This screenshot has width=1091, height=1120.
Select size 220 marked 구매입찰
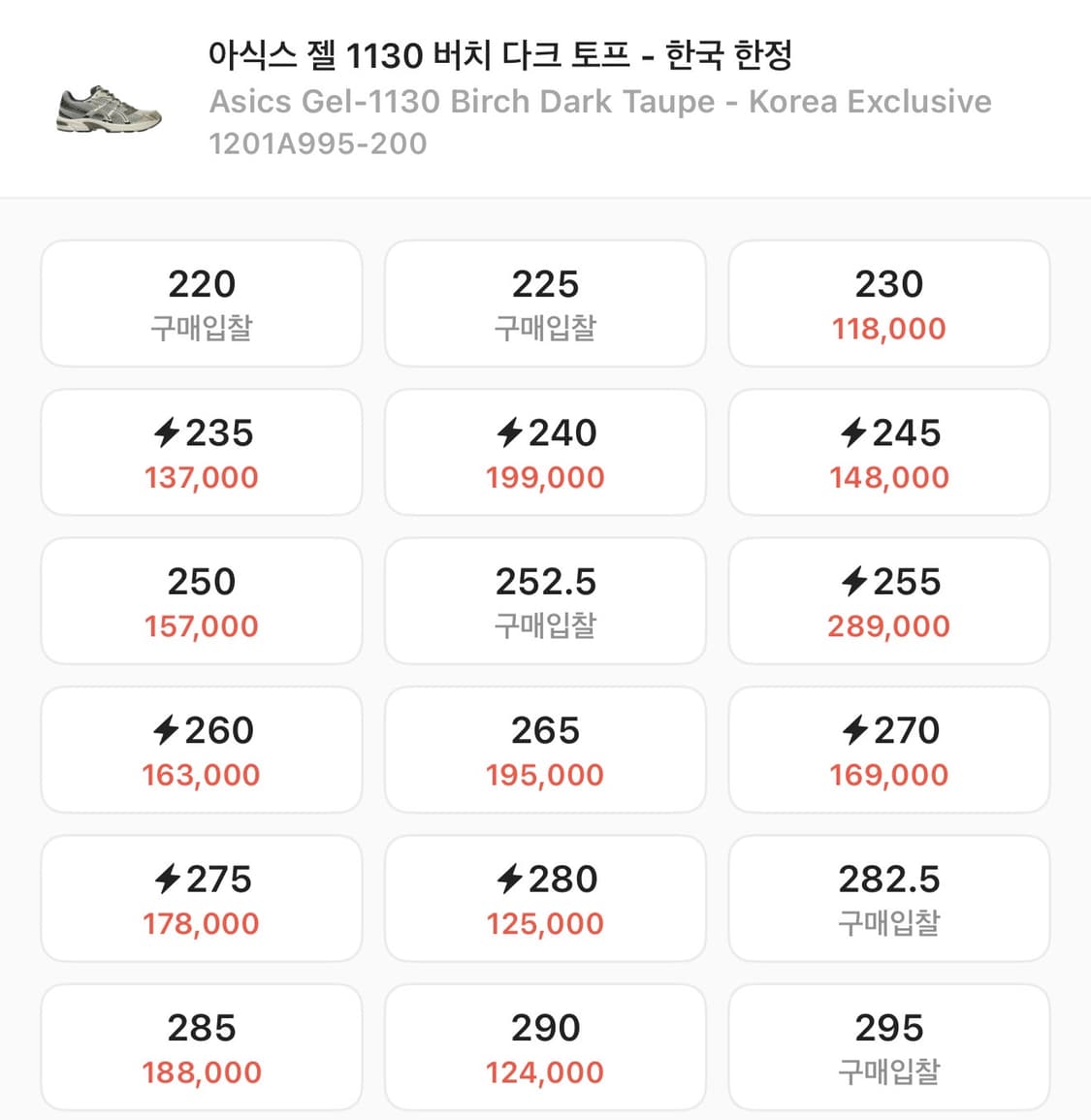click(201, 304)
